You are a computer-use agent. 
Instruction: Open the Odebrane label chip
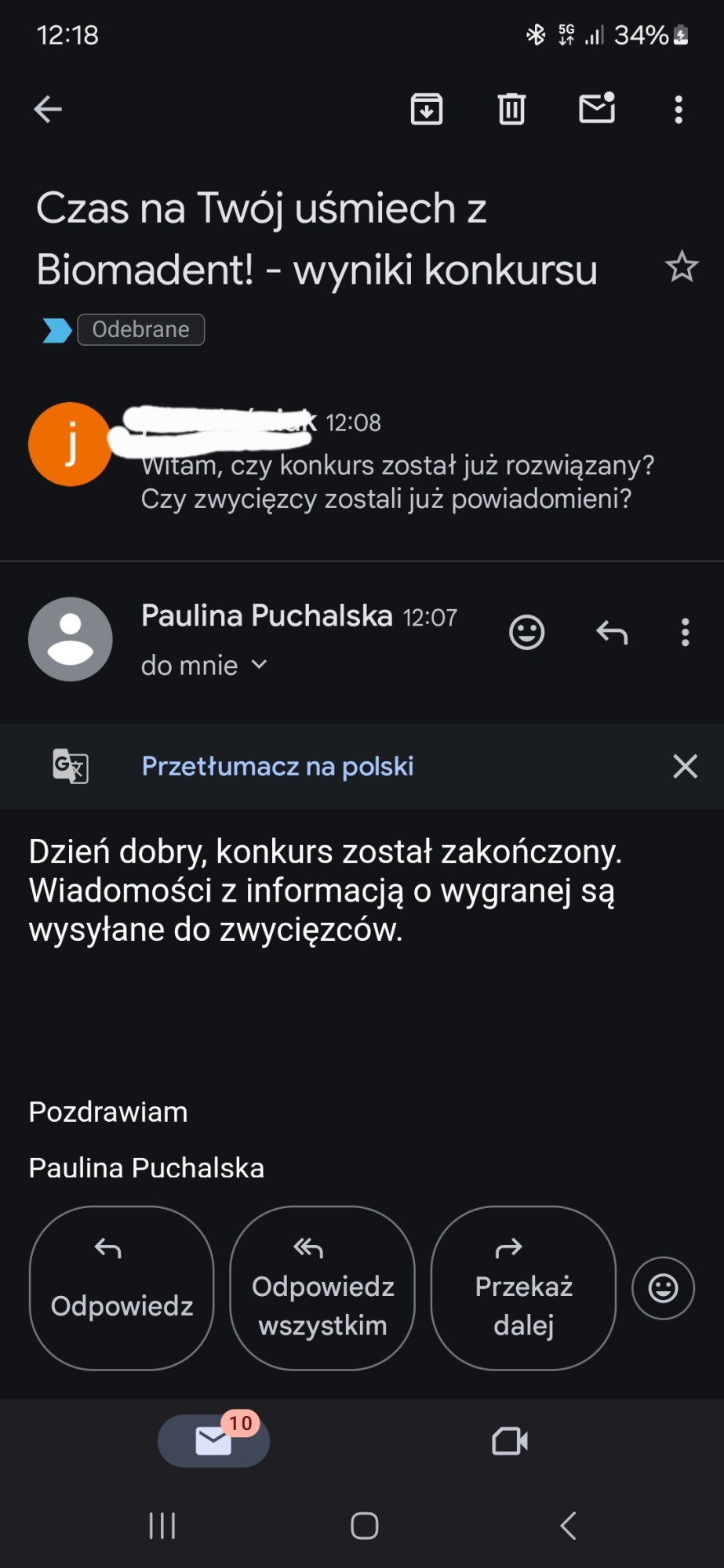[x=140, y=329]
